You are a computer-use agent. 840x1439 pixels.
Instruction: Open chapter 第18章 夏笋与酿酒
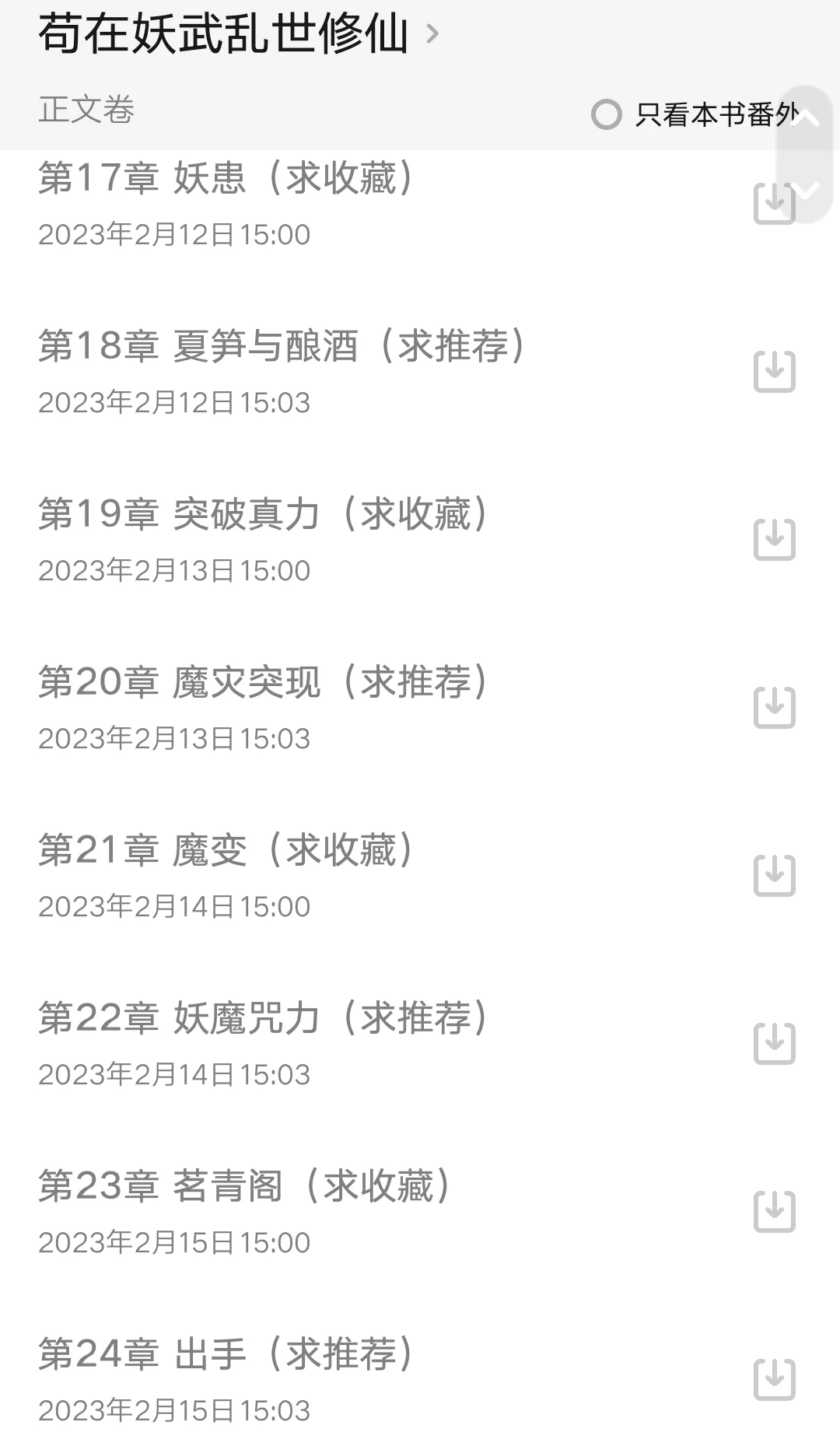tap(282, 346)
